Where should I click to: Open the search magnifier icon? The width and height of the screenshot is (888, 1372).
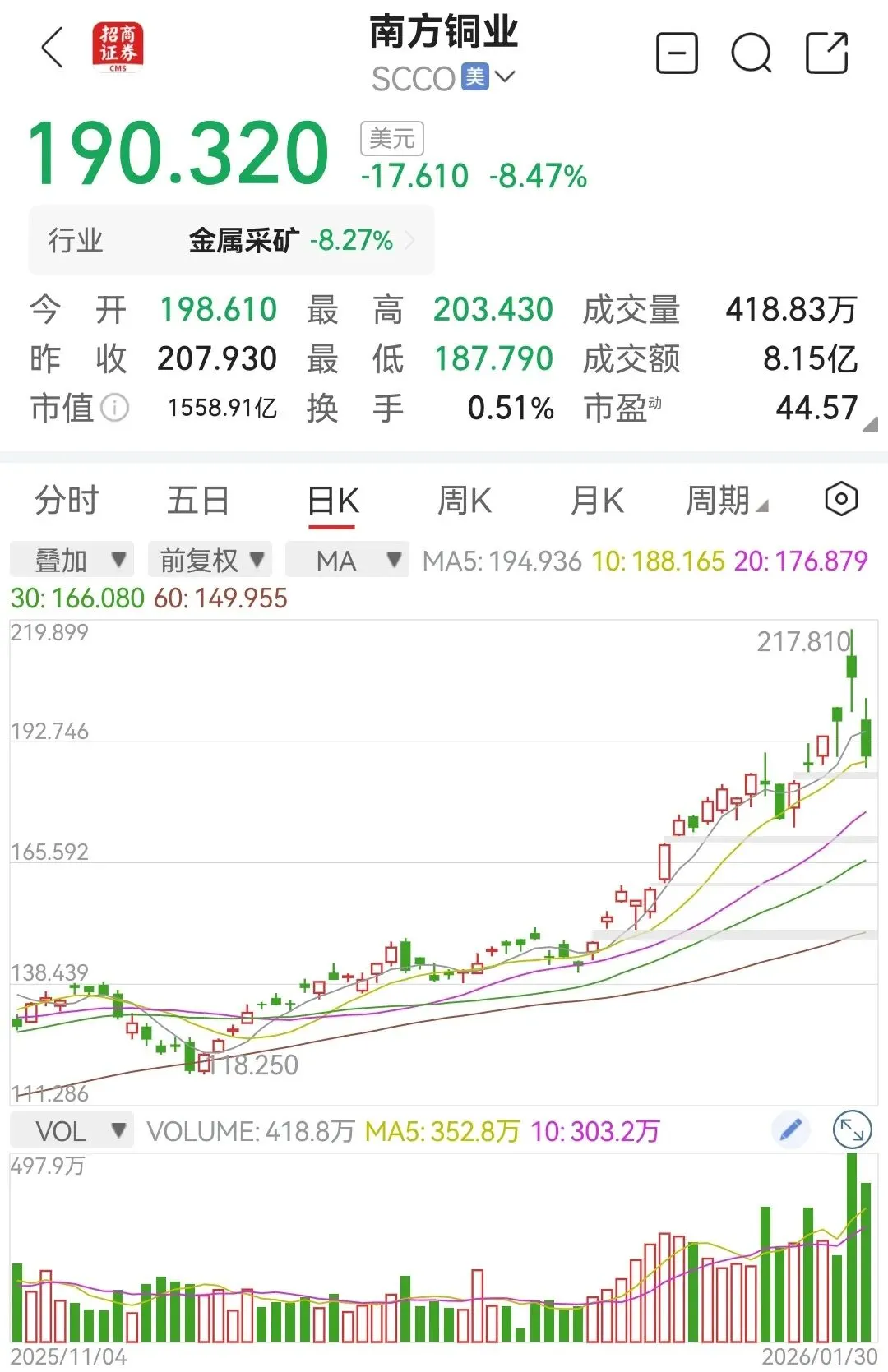pyautogui.click(x=751, y=54)
